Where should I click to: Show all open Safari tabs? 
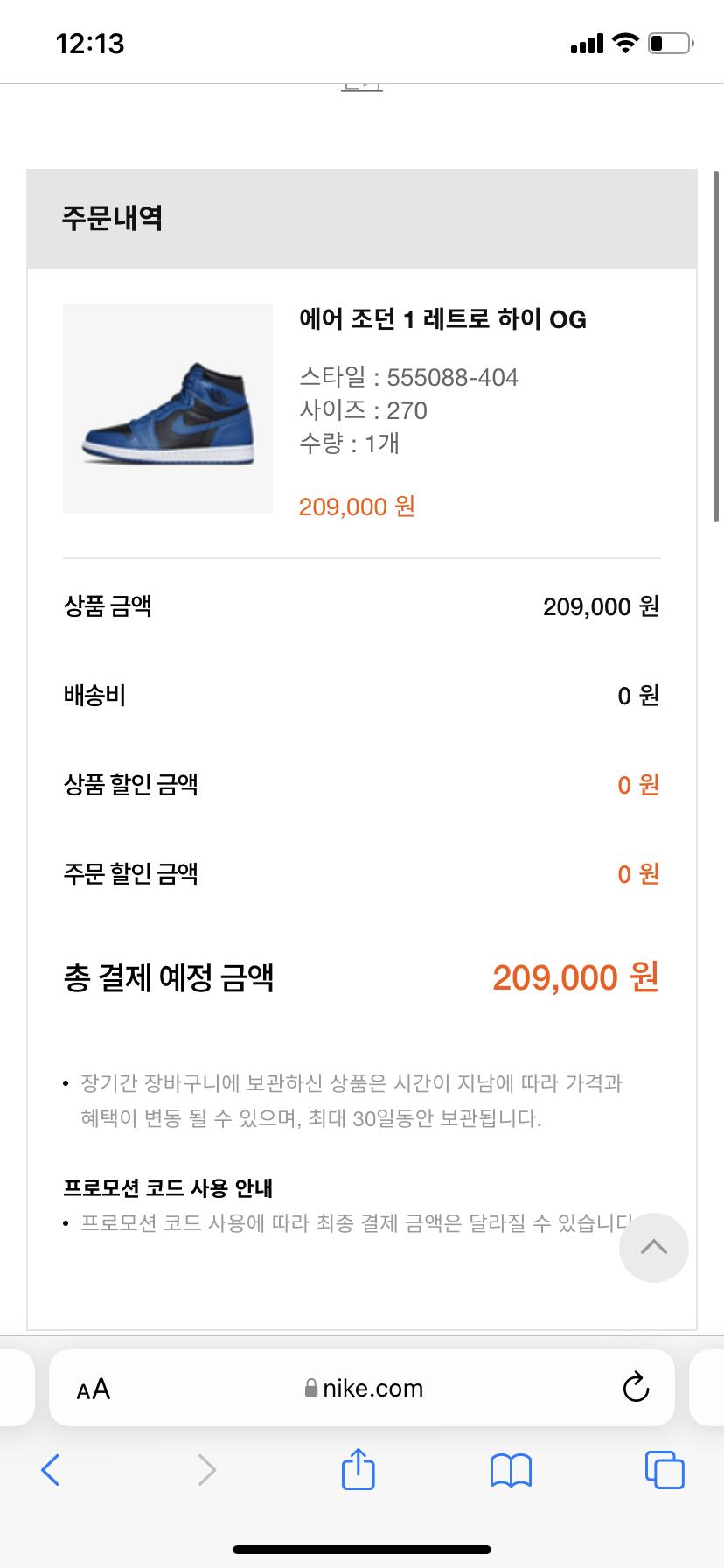point(664,1470)
